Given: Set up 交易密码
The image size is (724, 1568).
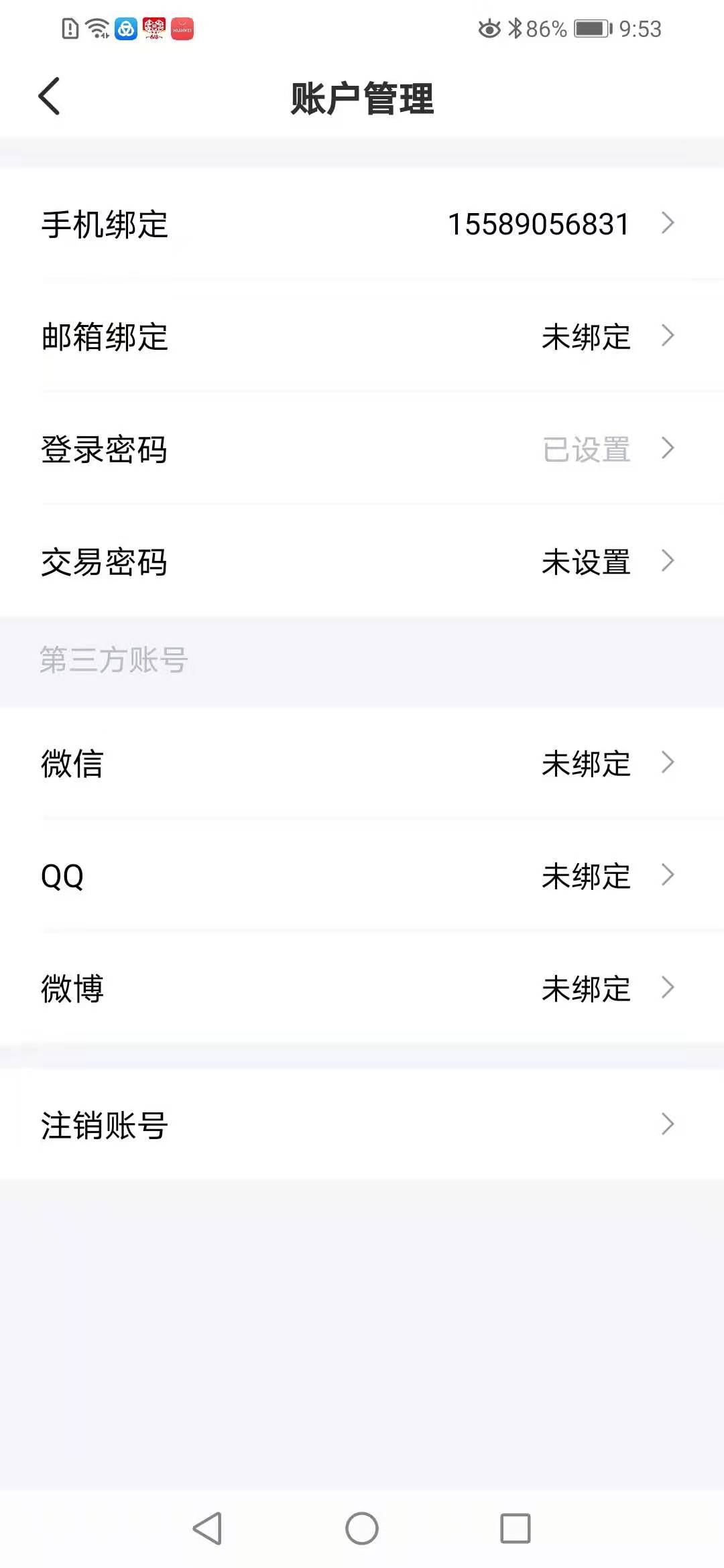Looking at the screenshot, I should point(362,562).
